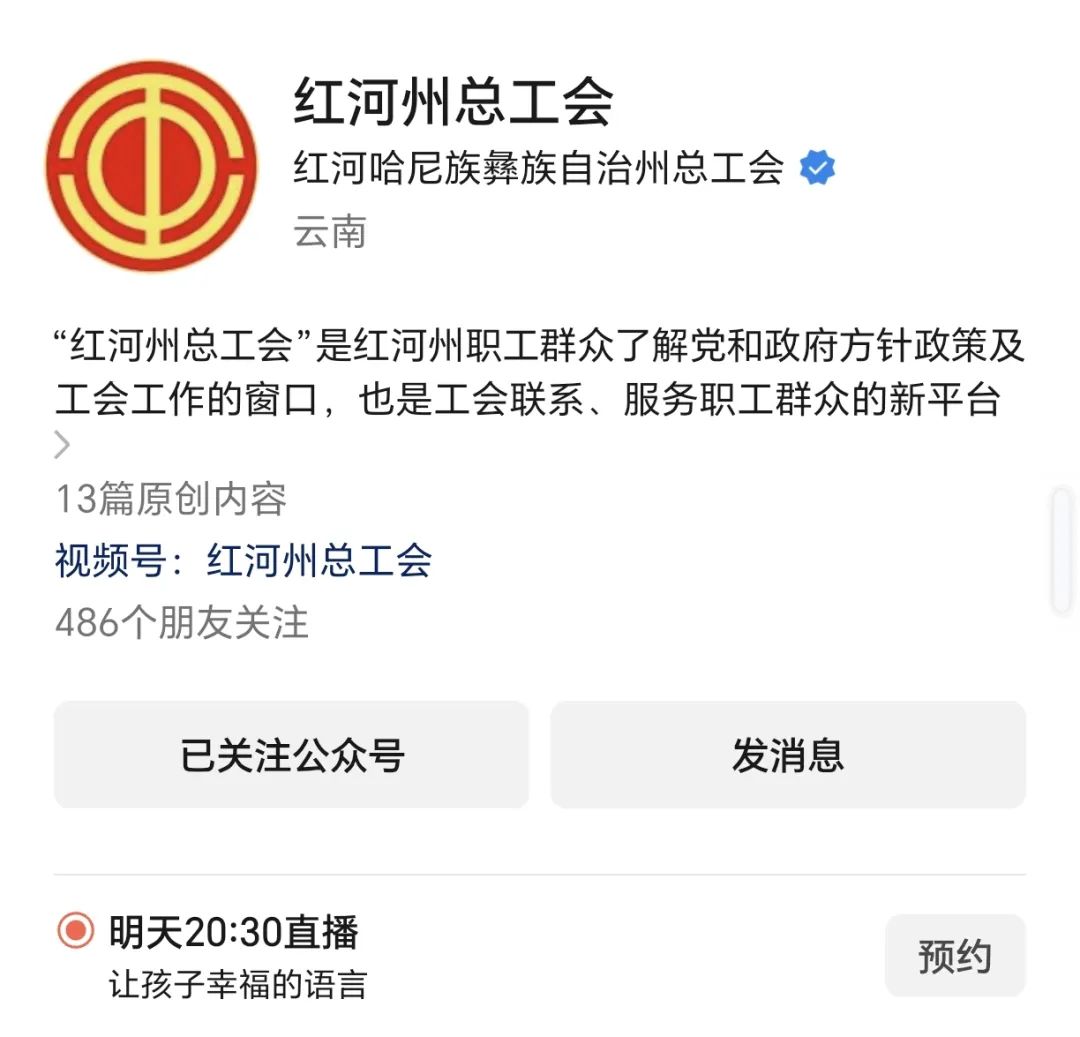Expand the account description chevron
This screenshot has height=1037, width=1080.
[63, 444]
